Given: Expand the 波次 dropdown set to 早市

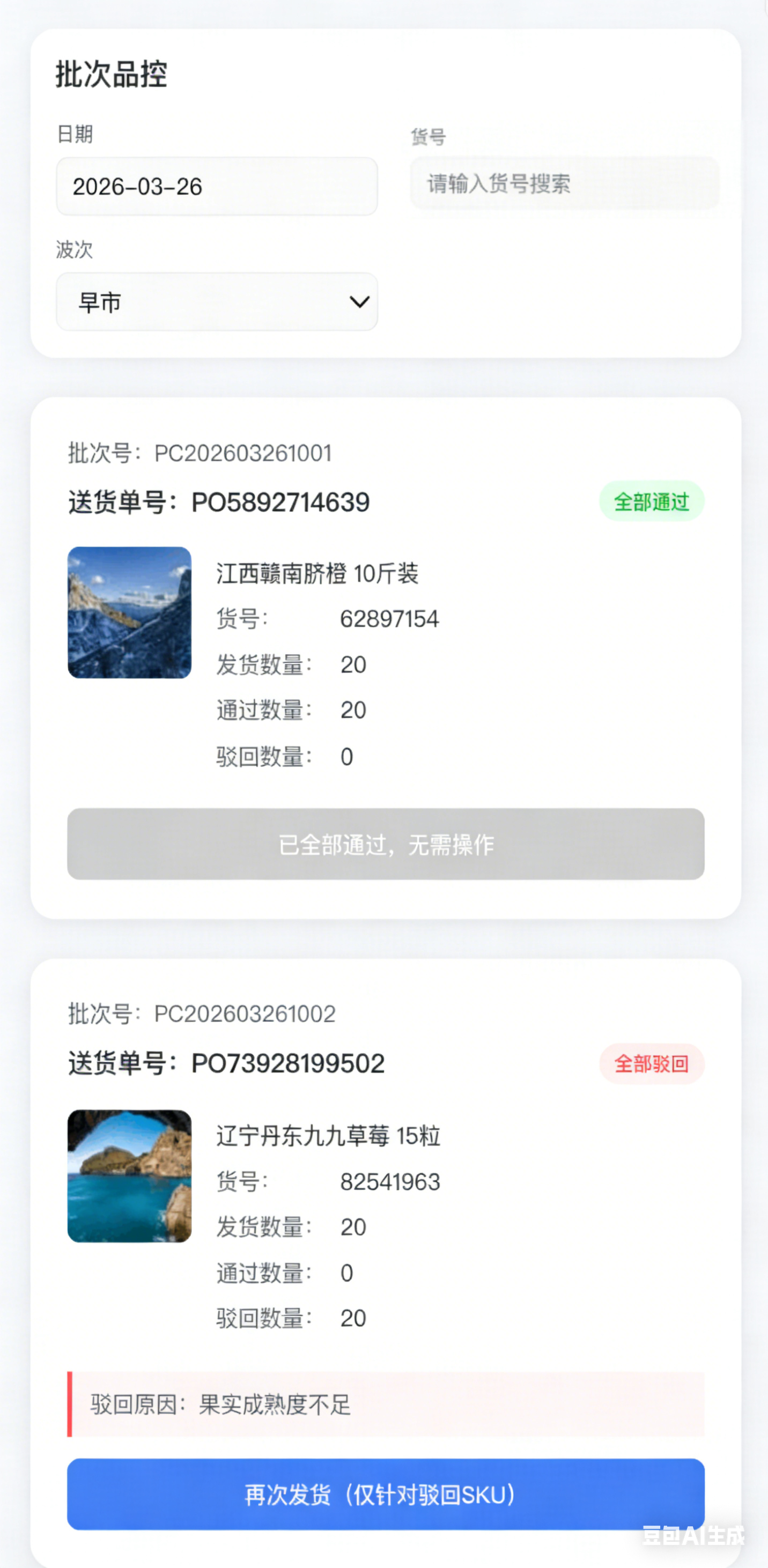Looking at the screenshot, I should (217, 302).
